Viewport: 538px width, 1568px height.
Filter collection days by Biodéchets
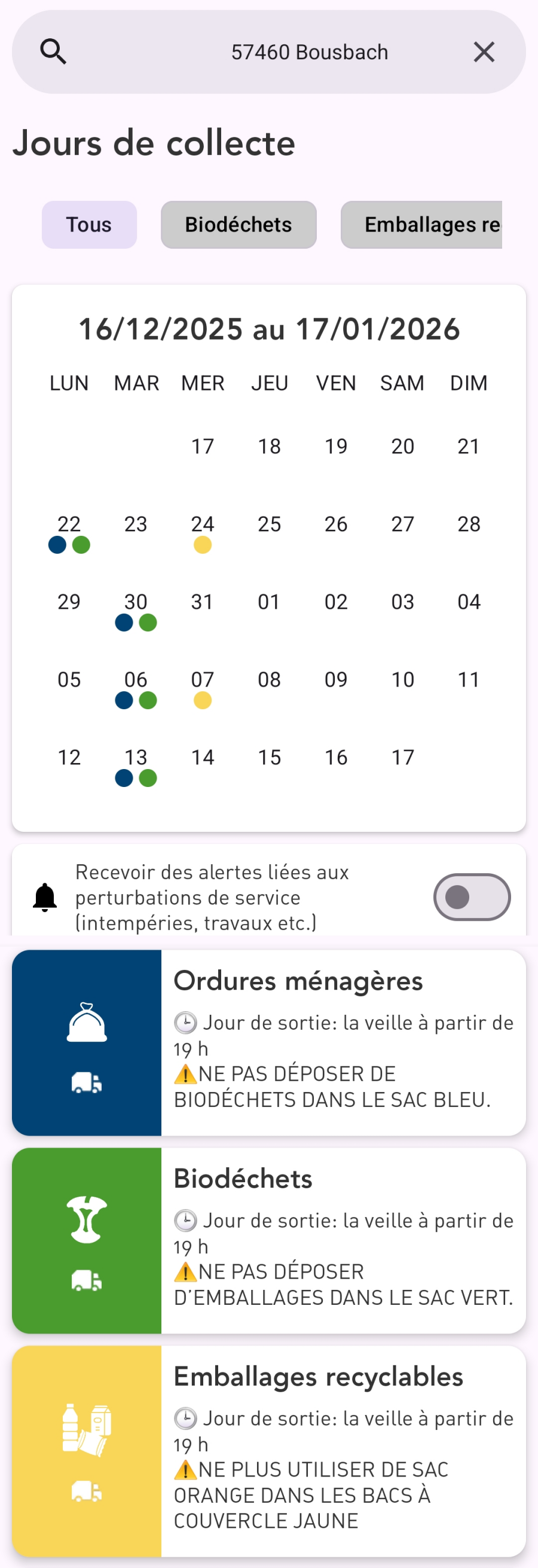(x=238, y=225)
